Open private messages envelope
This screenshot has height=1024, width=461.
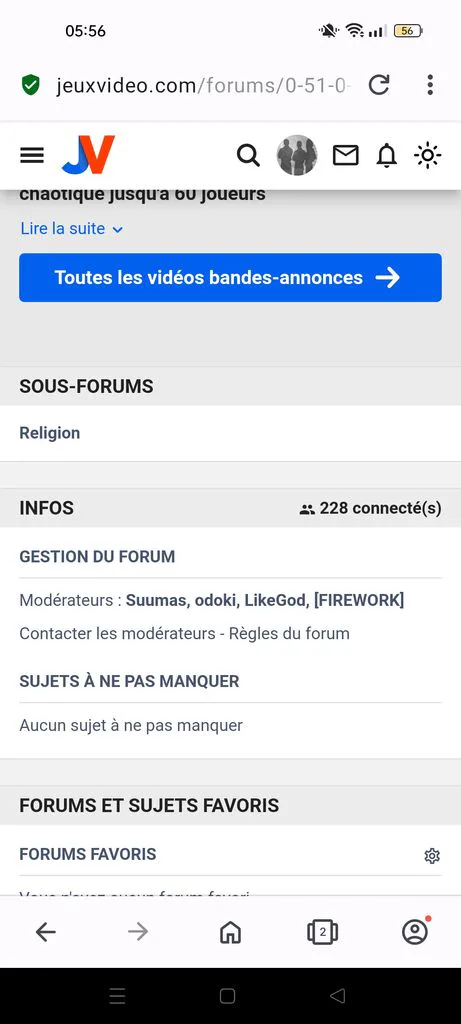pyautogui.click(x=345, y=155)
